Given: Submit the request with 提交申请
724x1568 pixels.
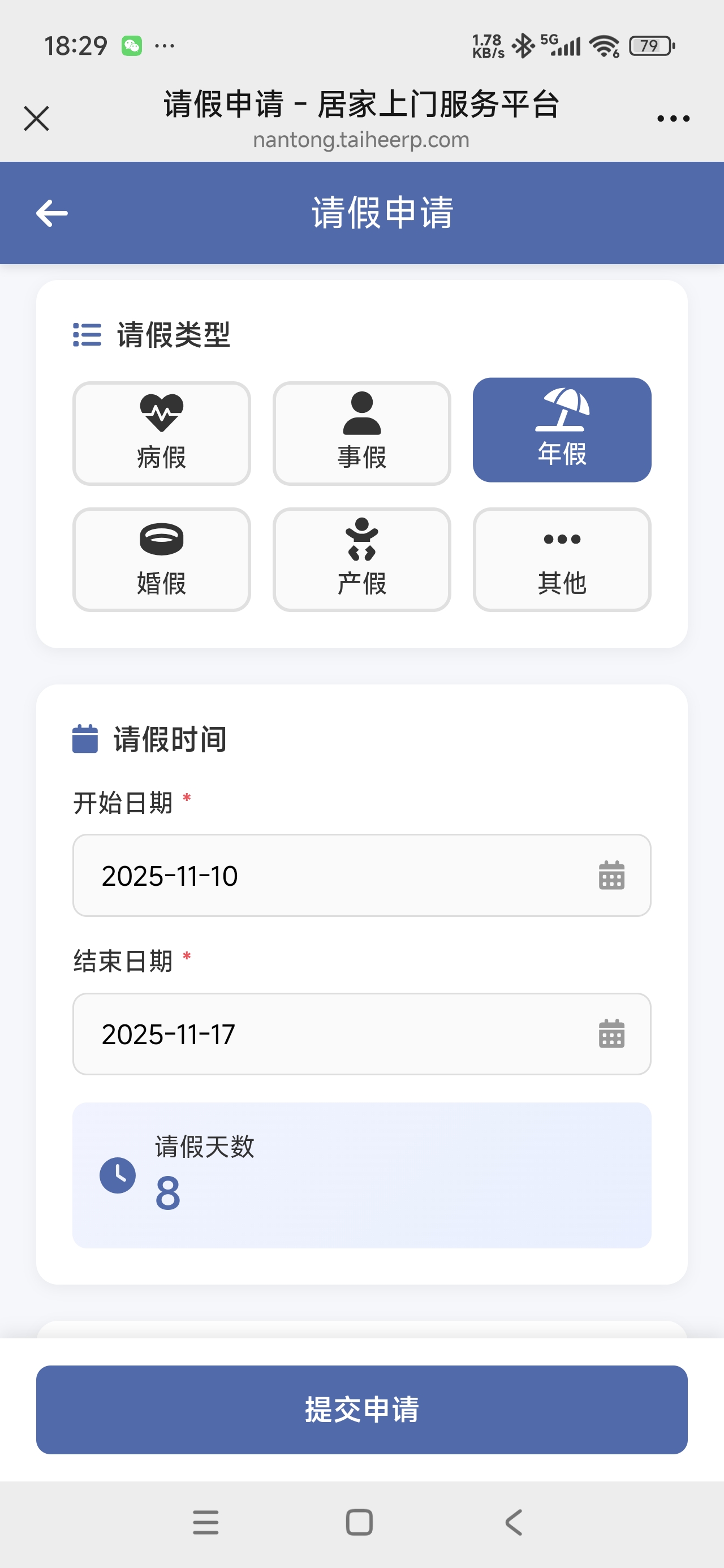Looking at the screenshot, I should 361,1409.
